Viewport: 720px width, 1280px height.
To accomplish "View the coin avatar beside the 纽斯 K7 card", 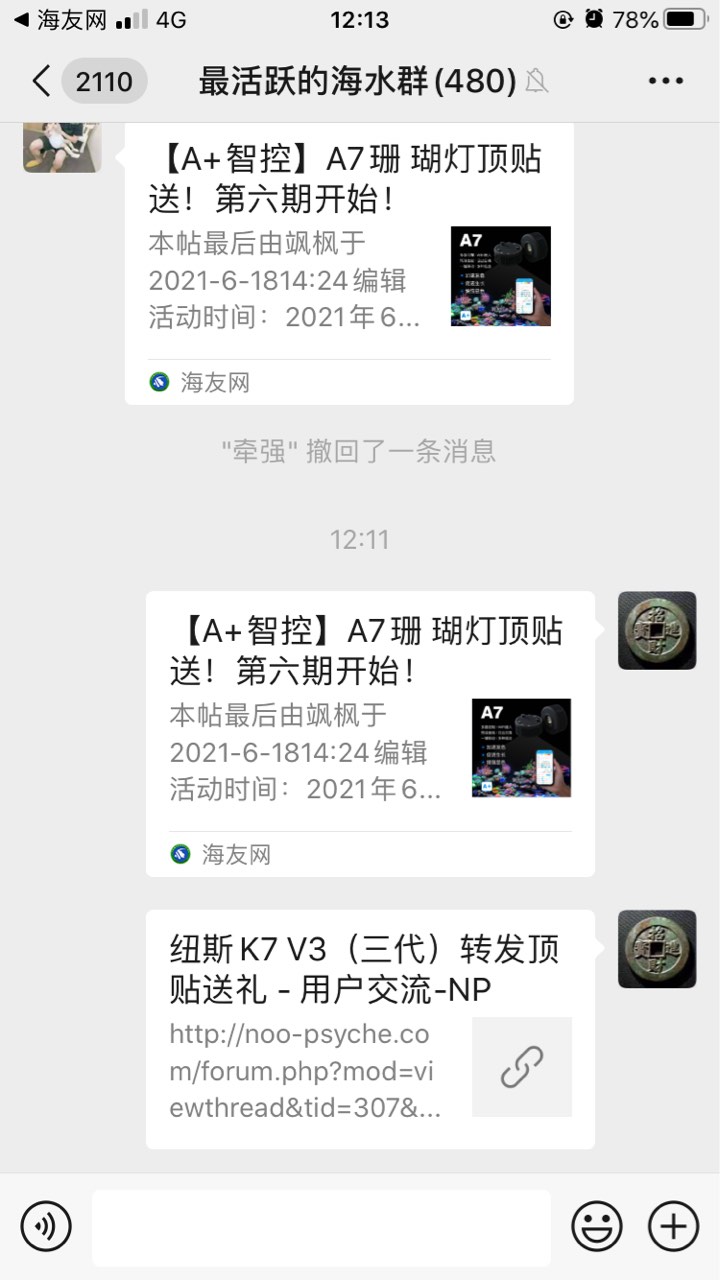I will tap(657, 949).
